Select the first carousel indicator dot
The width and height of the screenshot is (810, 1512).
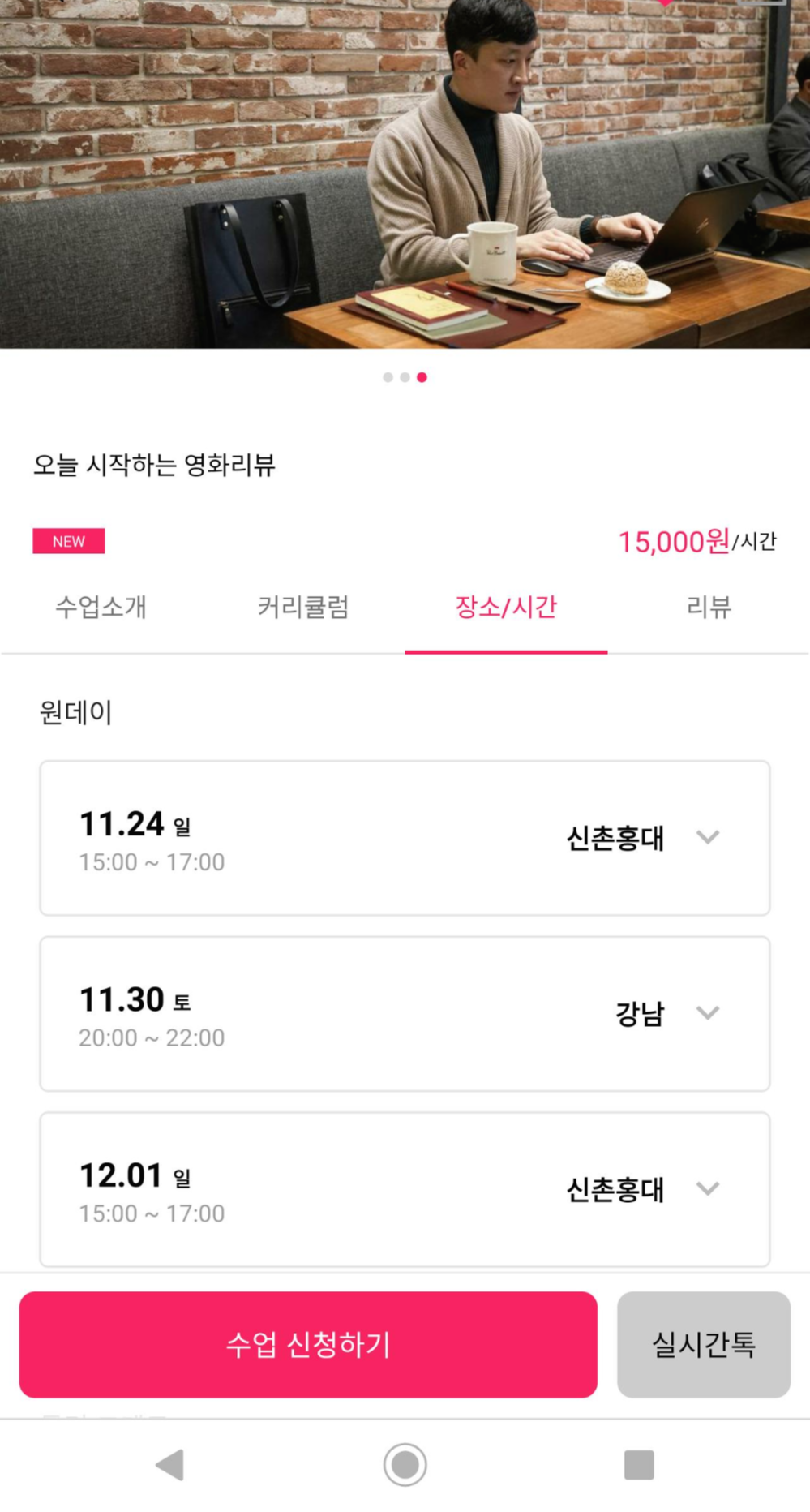pyautogui.click(x=387, y=376)
